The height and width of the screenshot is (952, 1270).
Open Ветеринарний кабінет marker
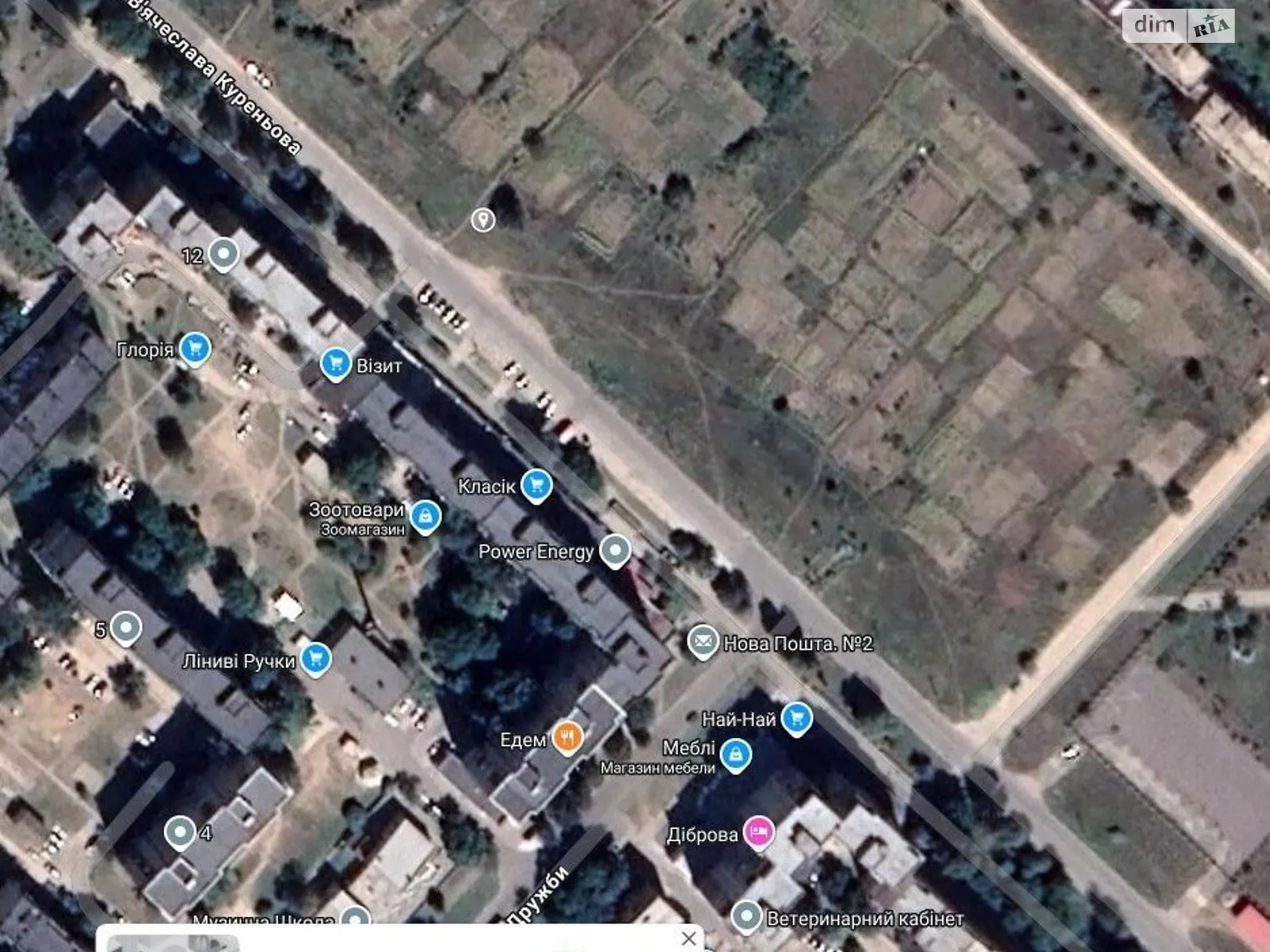pos(746,916)
